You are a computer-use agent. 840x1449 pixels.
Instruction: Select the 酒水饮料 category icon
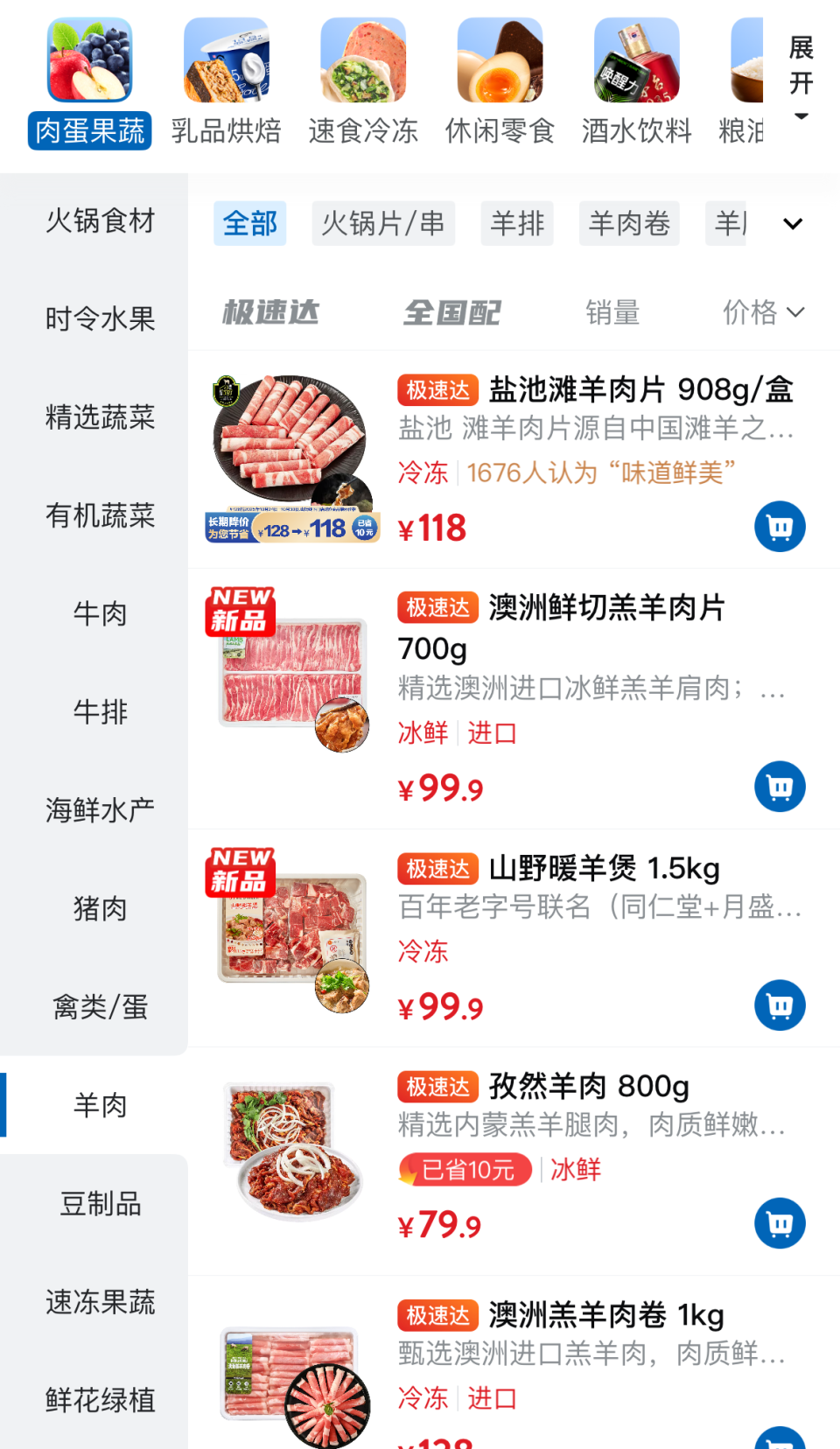coord(635,59)
